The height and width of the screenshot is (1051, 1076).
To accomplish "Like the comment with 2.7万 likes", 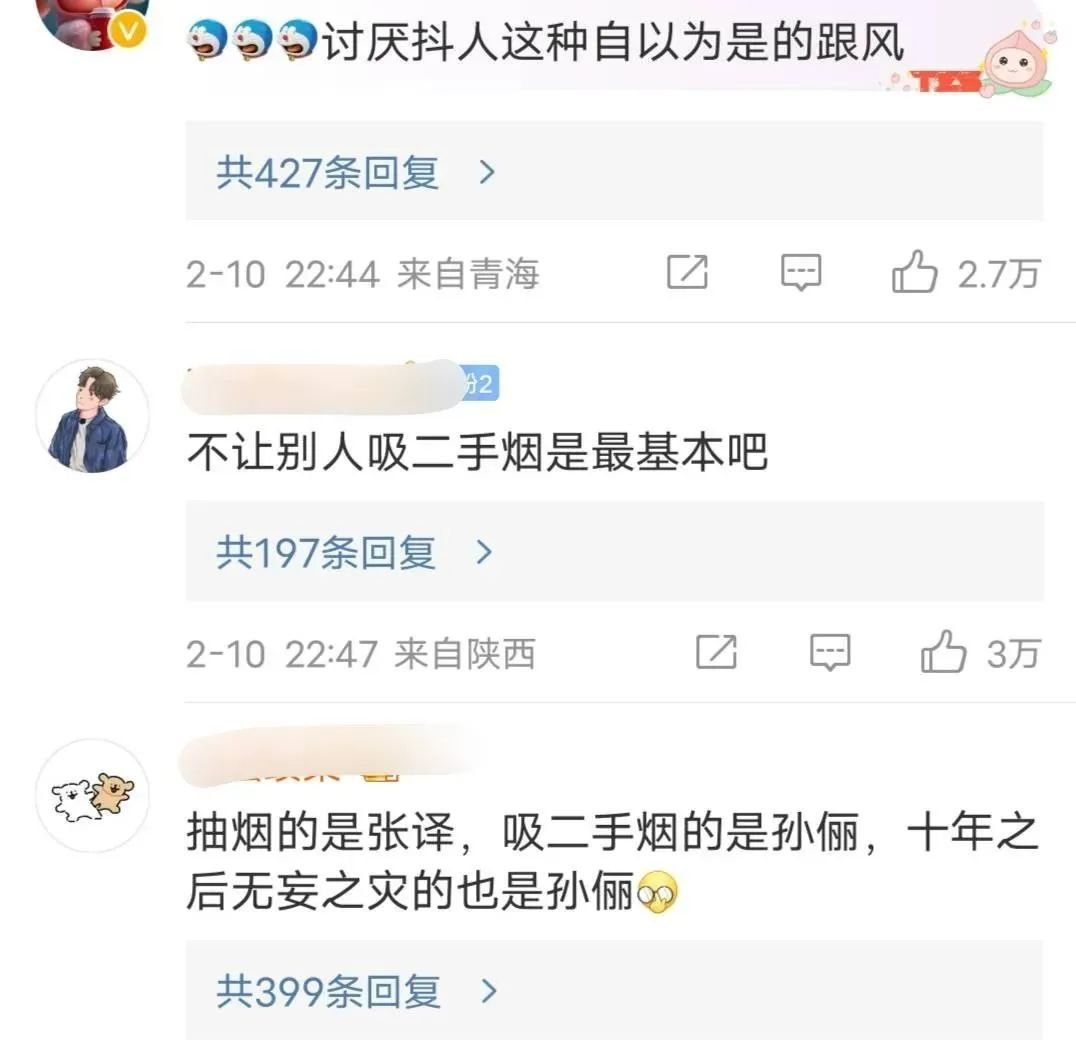I will [915, 272].
